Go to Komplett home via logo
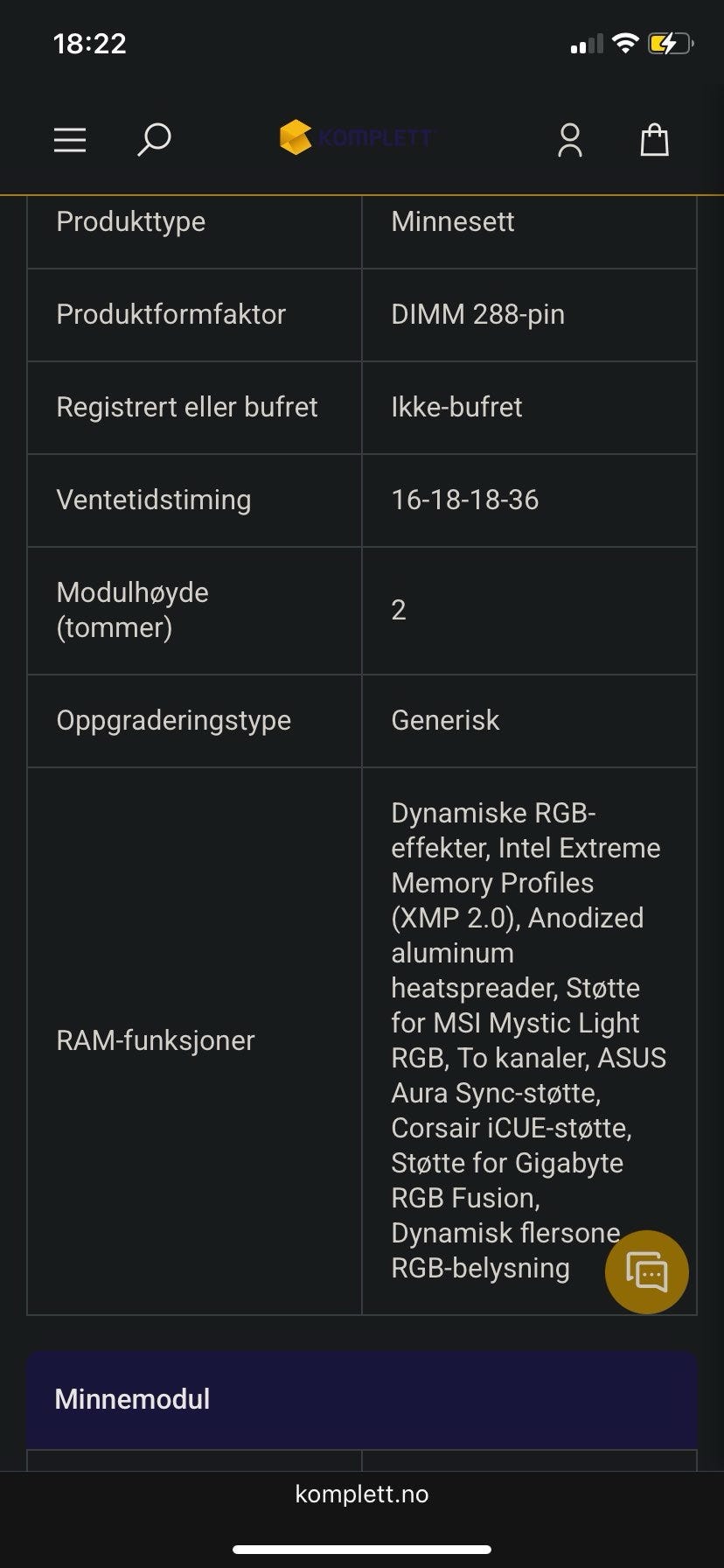The height and width of the screenshot is (1568, 724). 358,137
